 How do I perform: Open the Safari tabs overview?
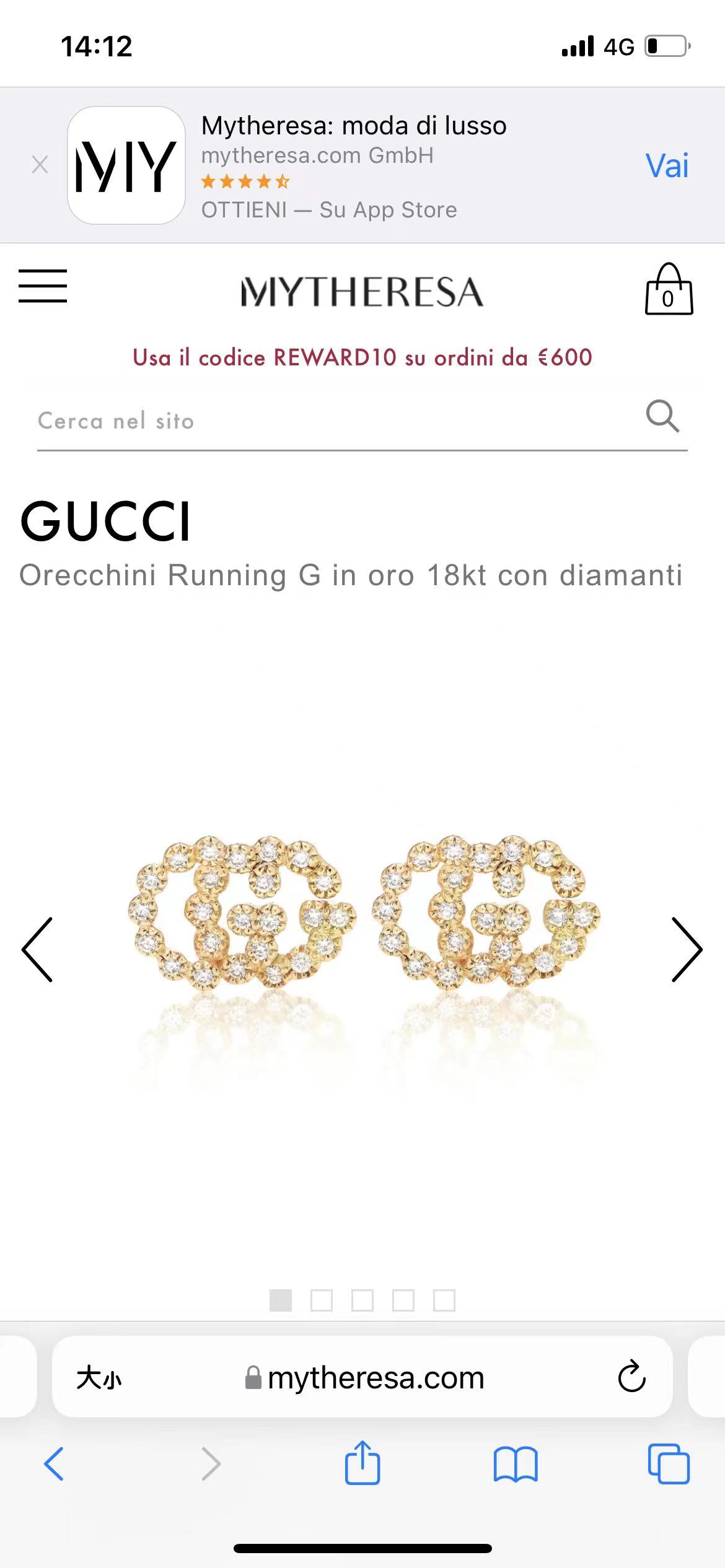669,1464
